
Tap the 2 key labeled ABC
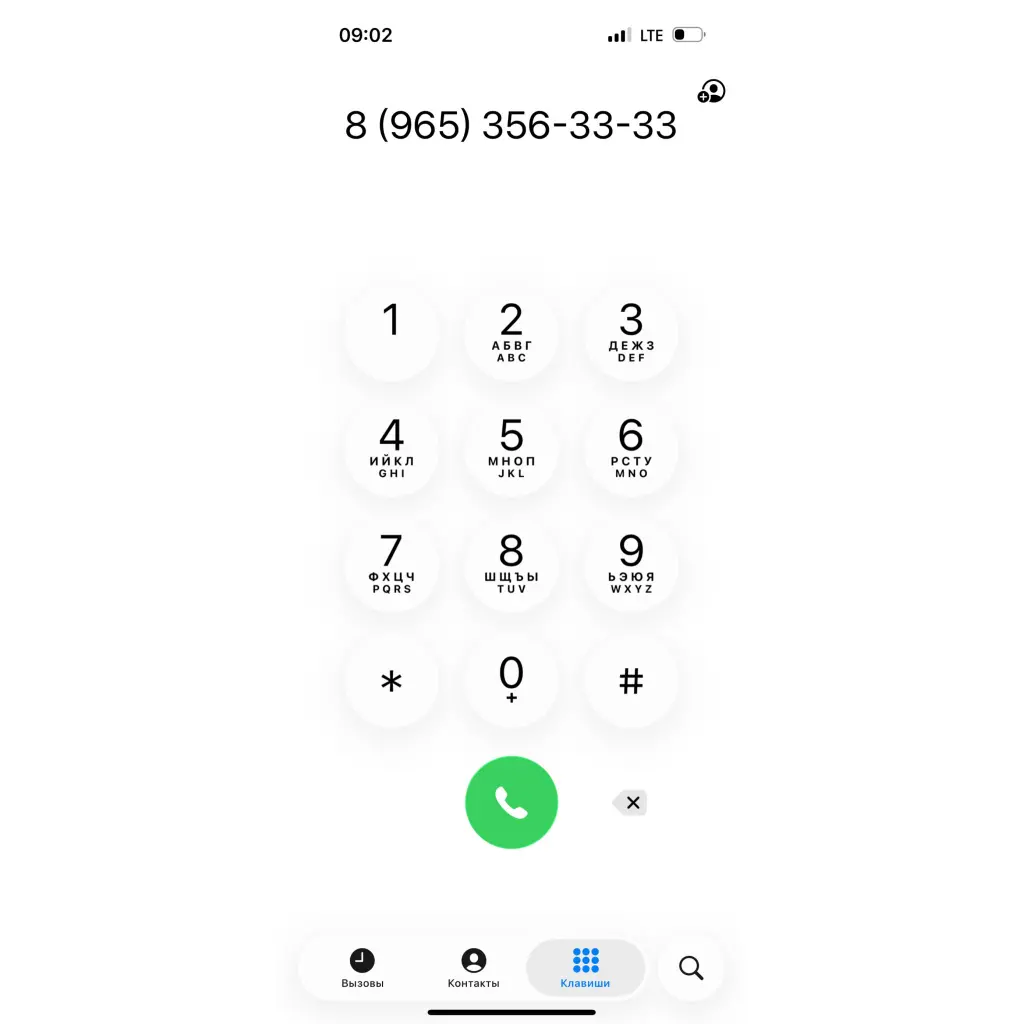pyautogui.click(x=511, y=333)
